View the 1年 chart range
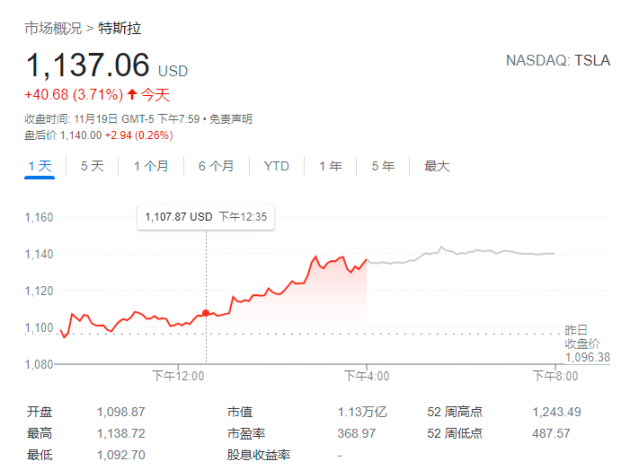Viewport: 630px width, 470px height. (x=330, y=166)
